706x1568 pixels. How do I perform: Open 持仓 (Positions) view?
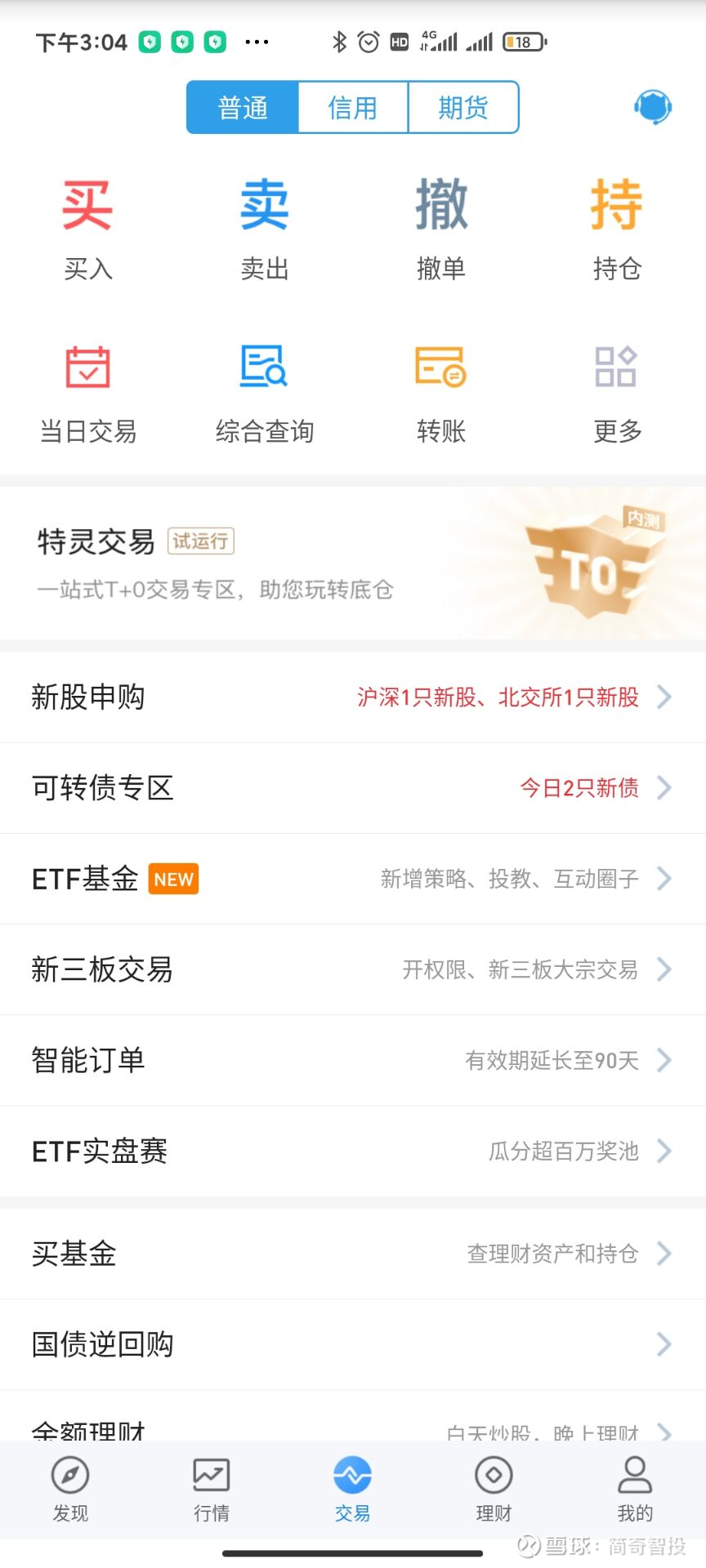[617, 225]
